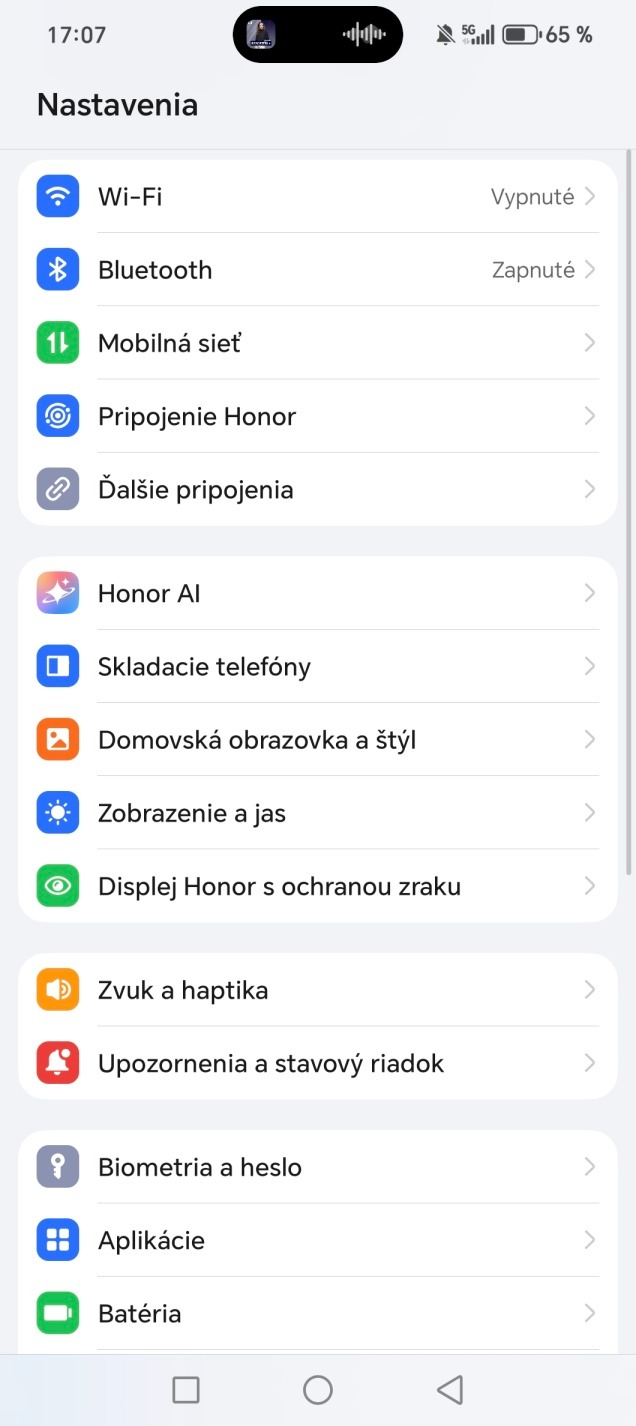Open Wi-Fi settings

(x=318, y=197)
